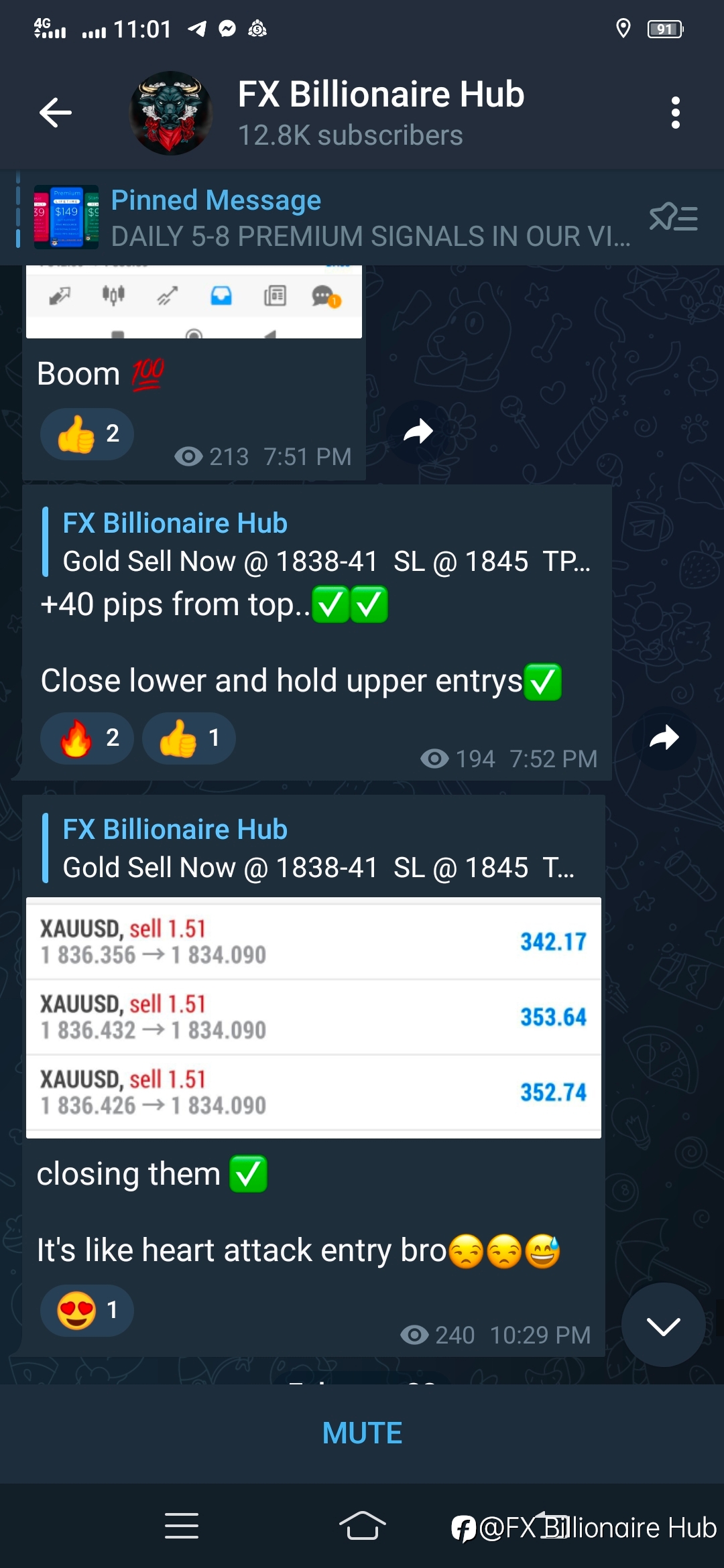Screen dimensions: 724x1568
Task: Forward the Boom message
Action: (418, 432)
